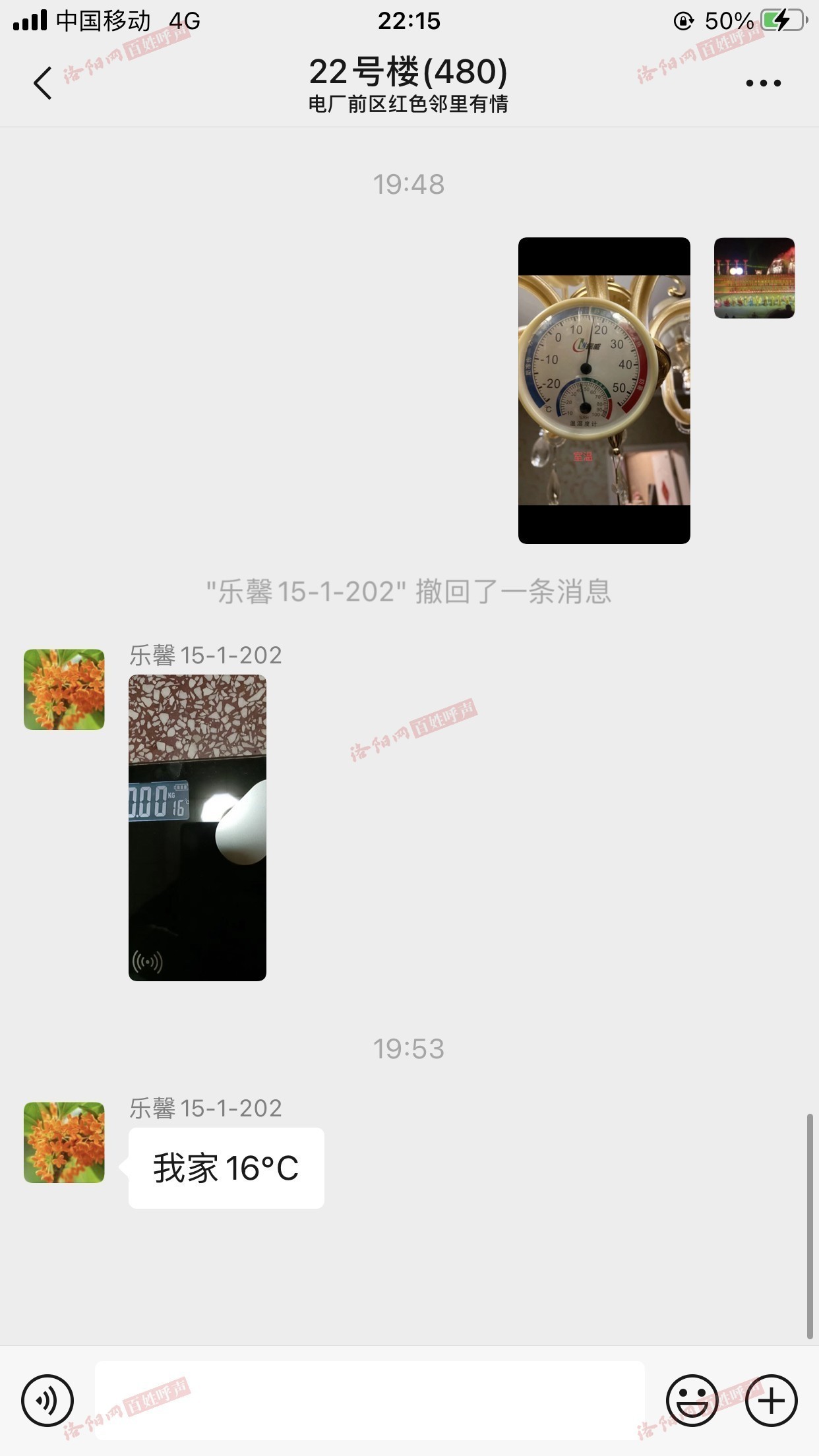Go back from the 22号楼 group chat
This screenshot has width=819, height=1456.
[x=43, y=83]
